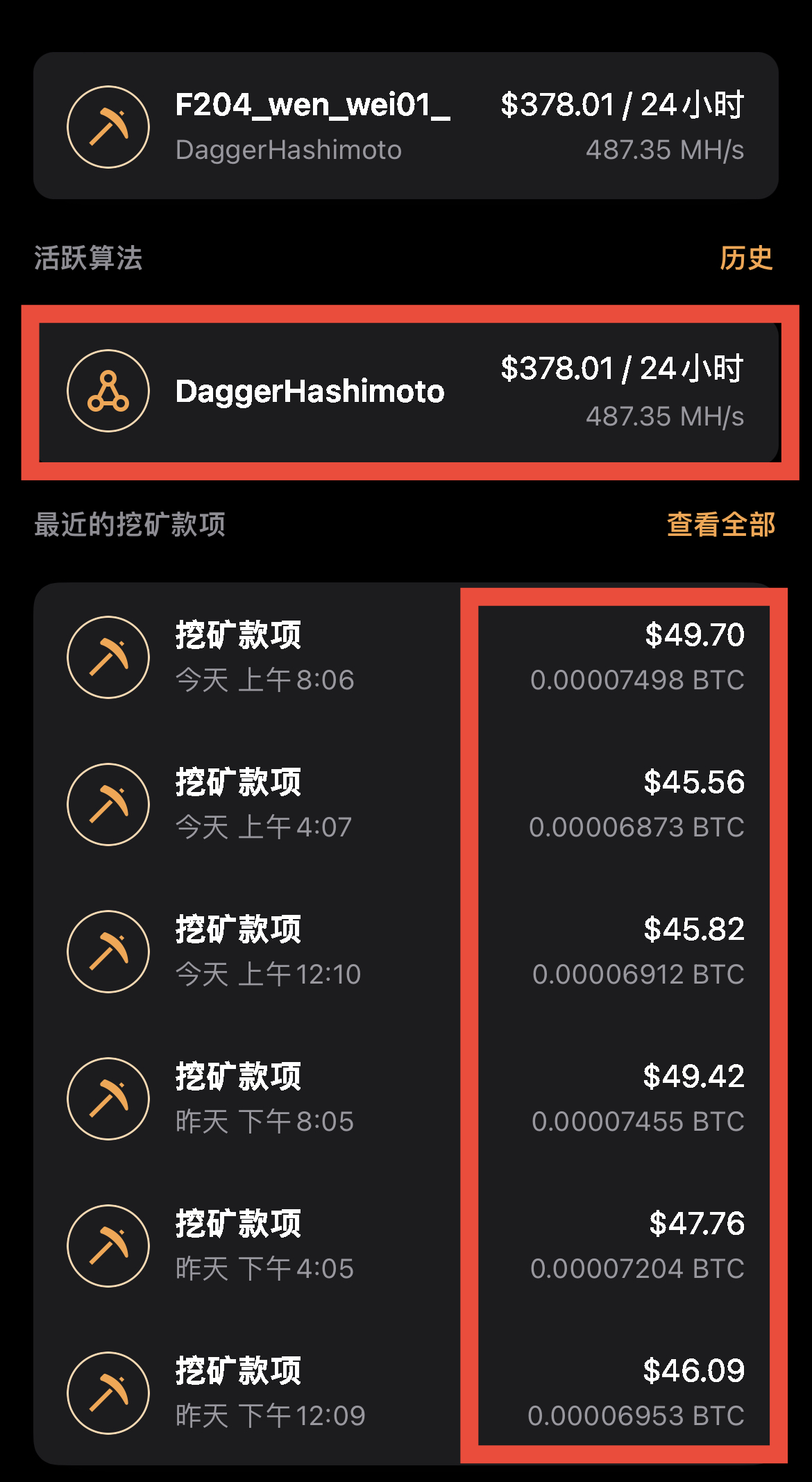812x1482 pixels.
Task: Open the DaggerHashimoto active algorithm card
Action: click(405, 391)
